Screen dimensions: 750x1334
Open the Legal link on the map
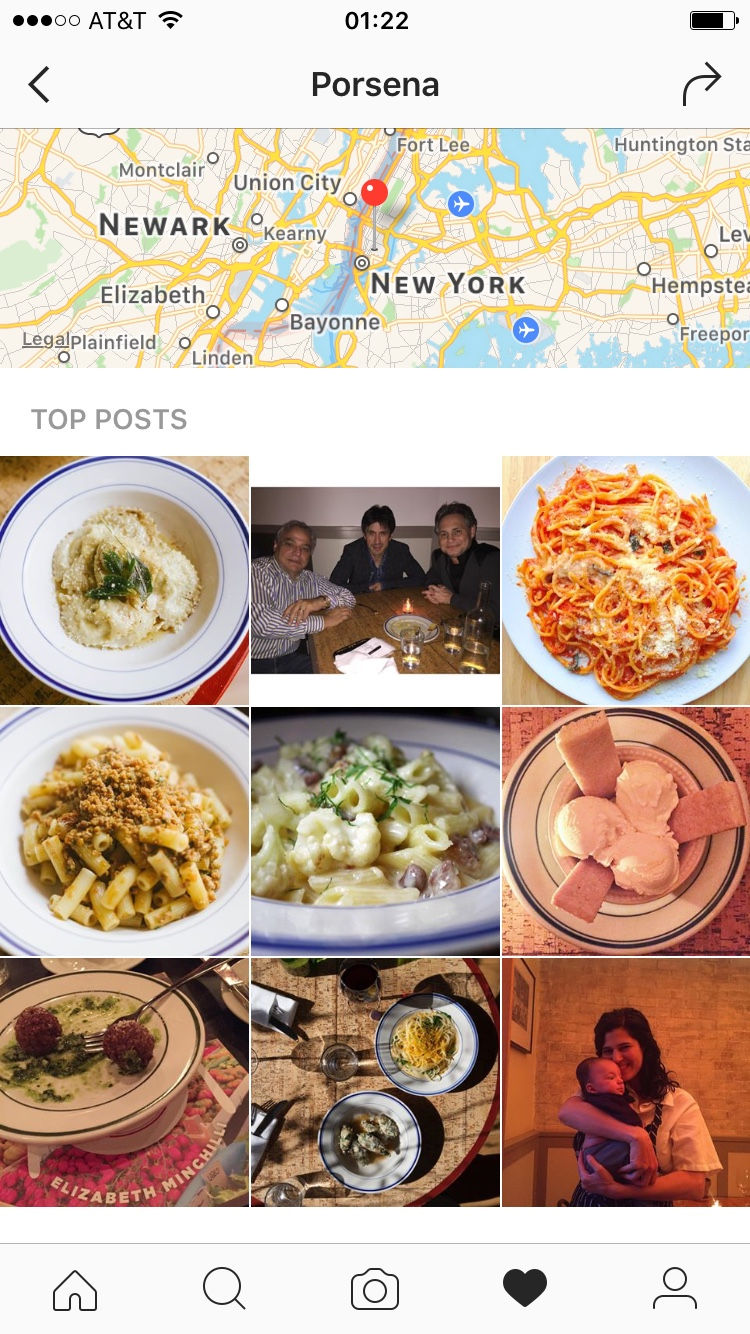coord(45,340)
